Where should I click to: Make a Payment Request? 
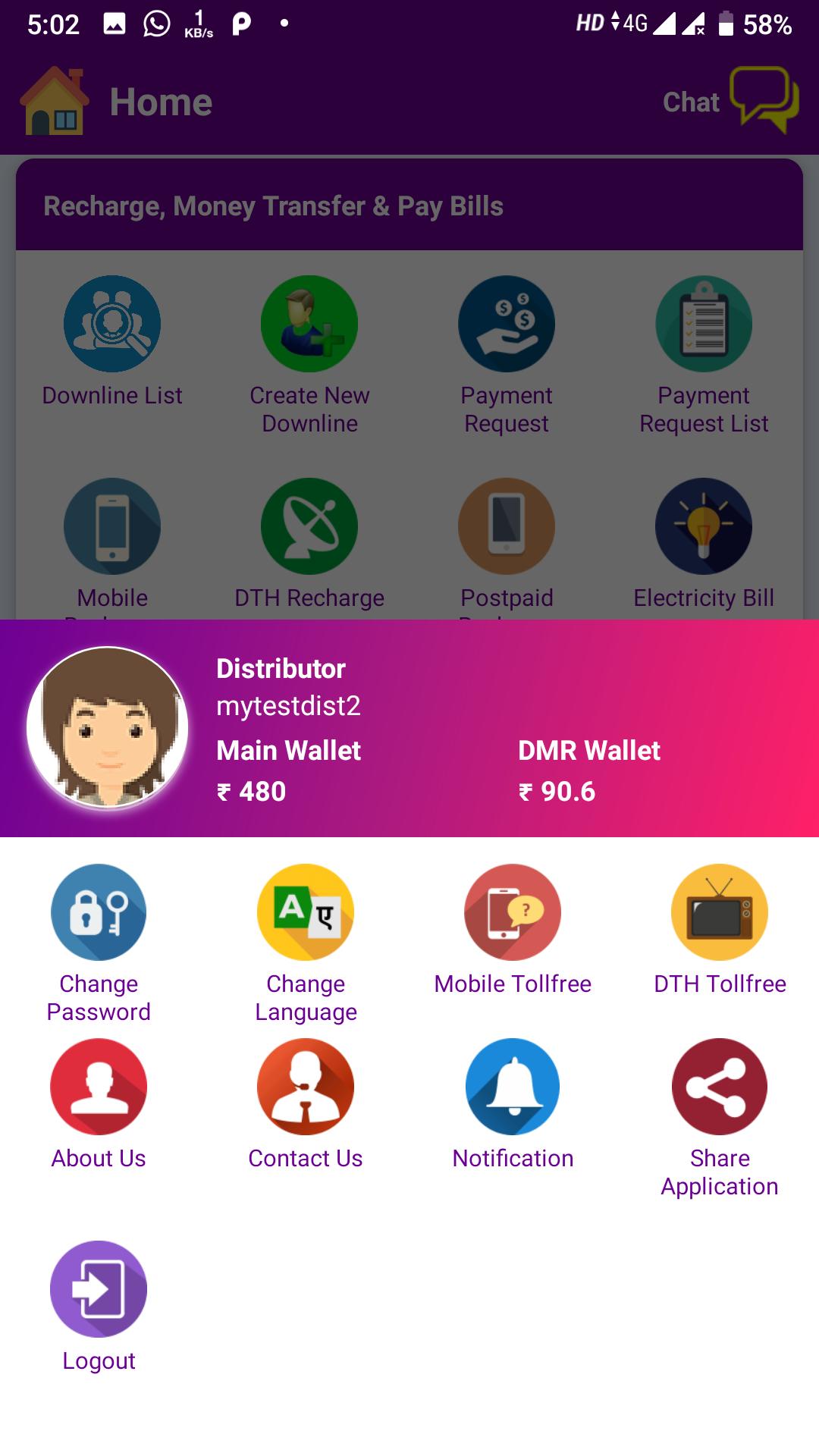click(507, 324)
